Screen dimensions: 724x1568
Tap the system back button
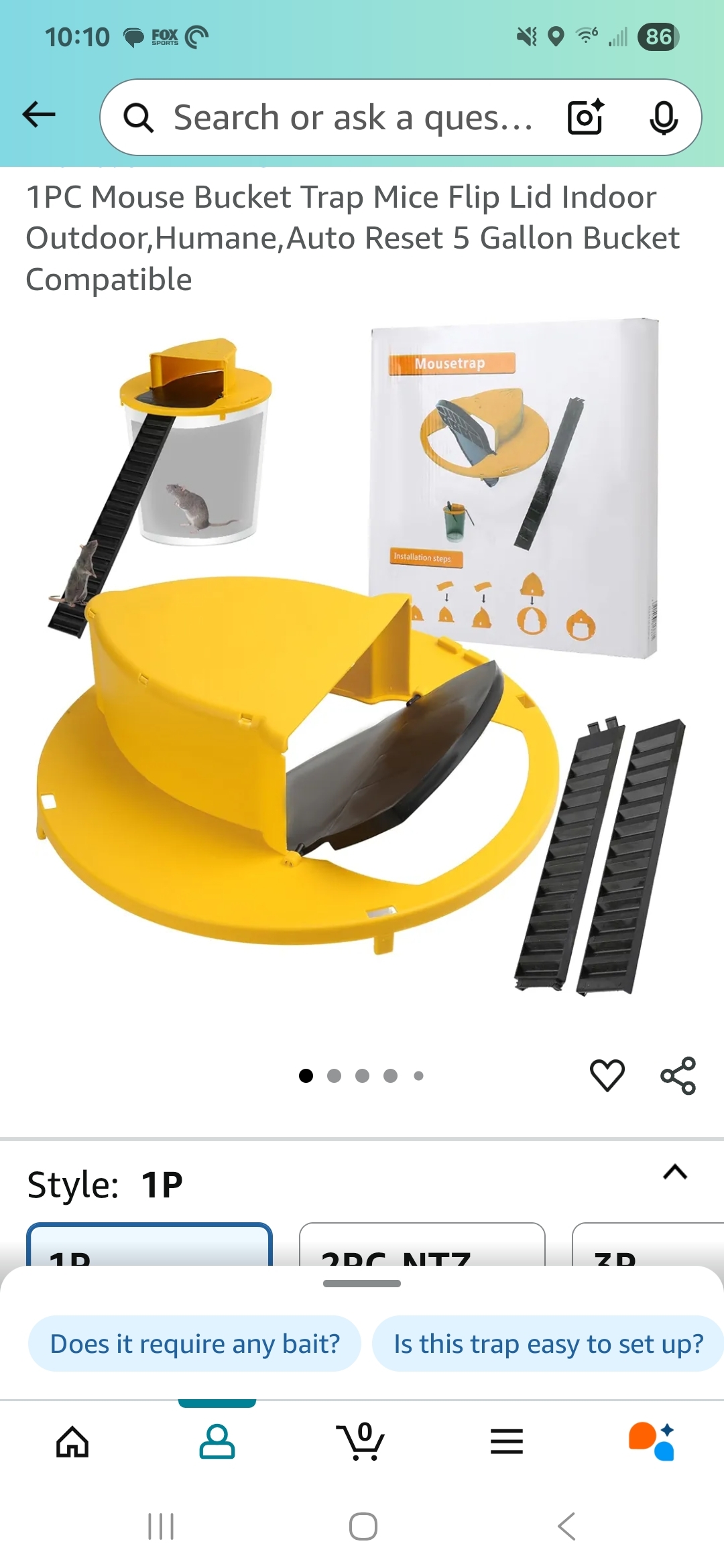tap(566, 1526)
